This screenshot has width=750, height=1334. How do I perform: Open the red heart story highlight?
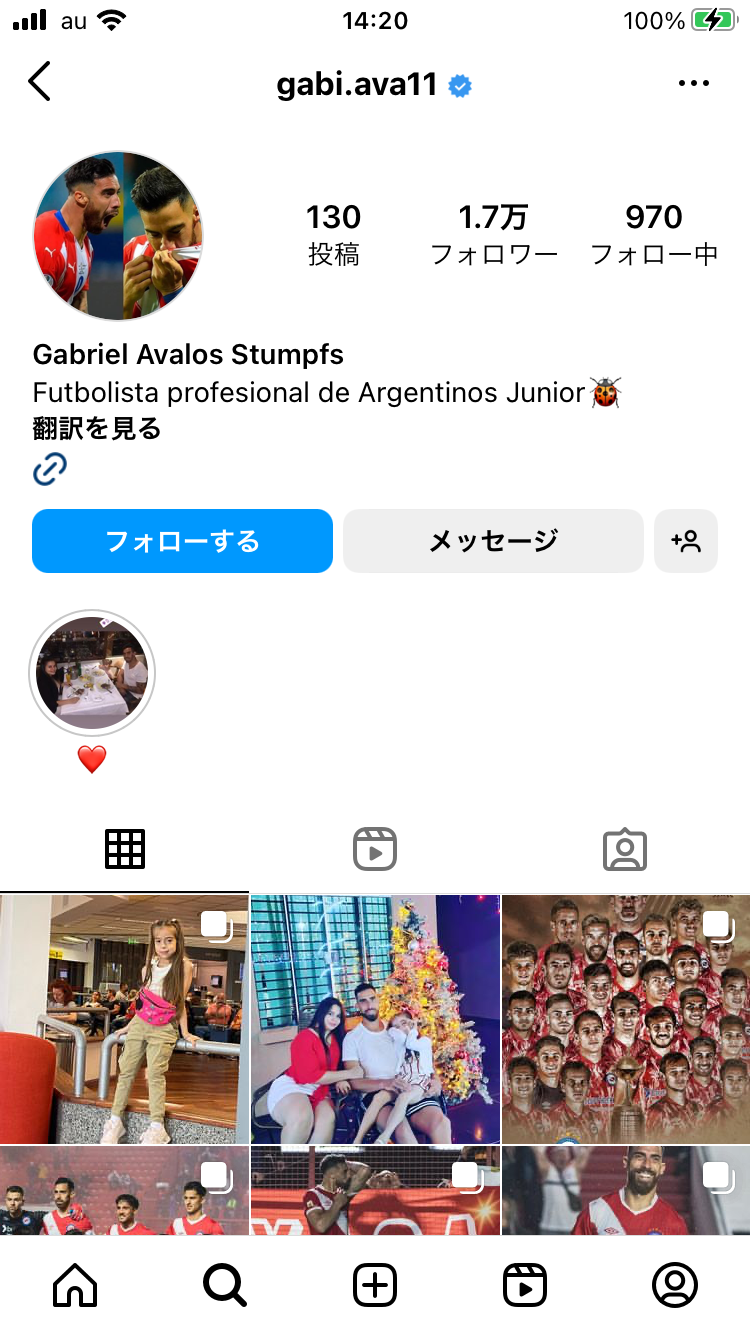(92, 672)
